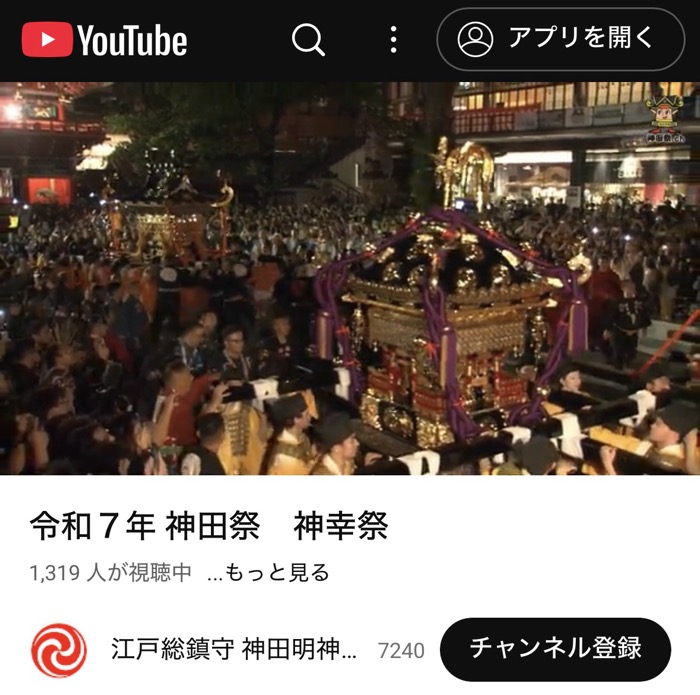Expand description with もっと見る

(268, 573)
